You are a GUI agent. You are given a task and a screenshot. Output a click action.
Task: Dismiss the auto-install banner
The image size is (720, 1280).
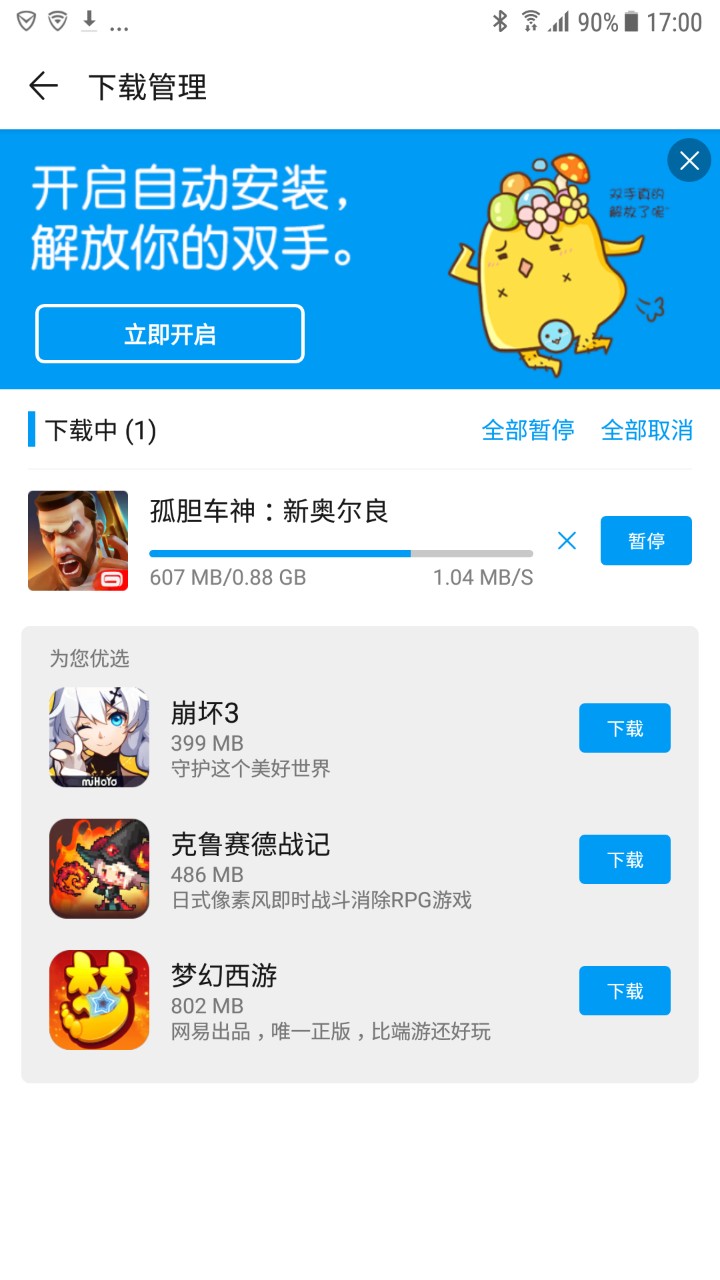click(x=689, y=160)
